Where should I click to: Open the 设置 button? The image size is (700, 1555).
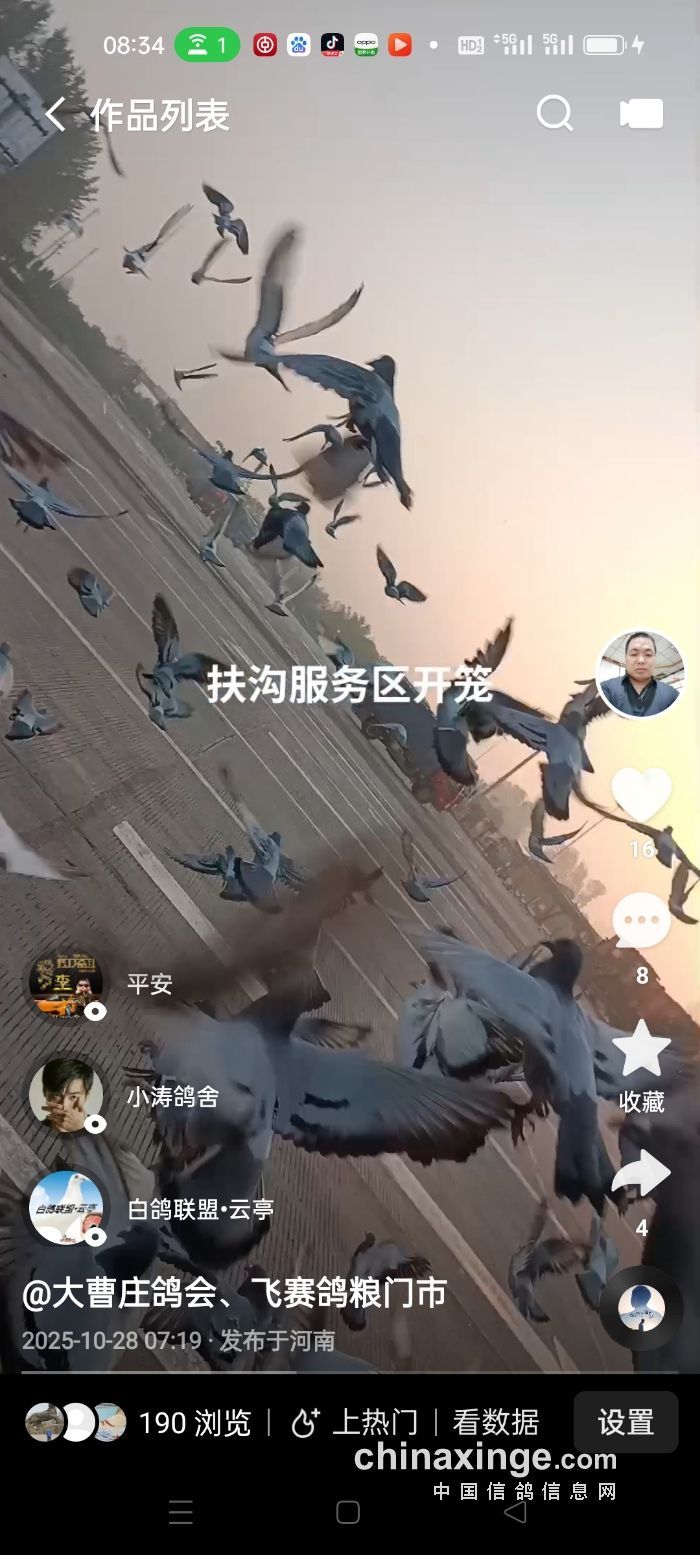point(625,1422)
